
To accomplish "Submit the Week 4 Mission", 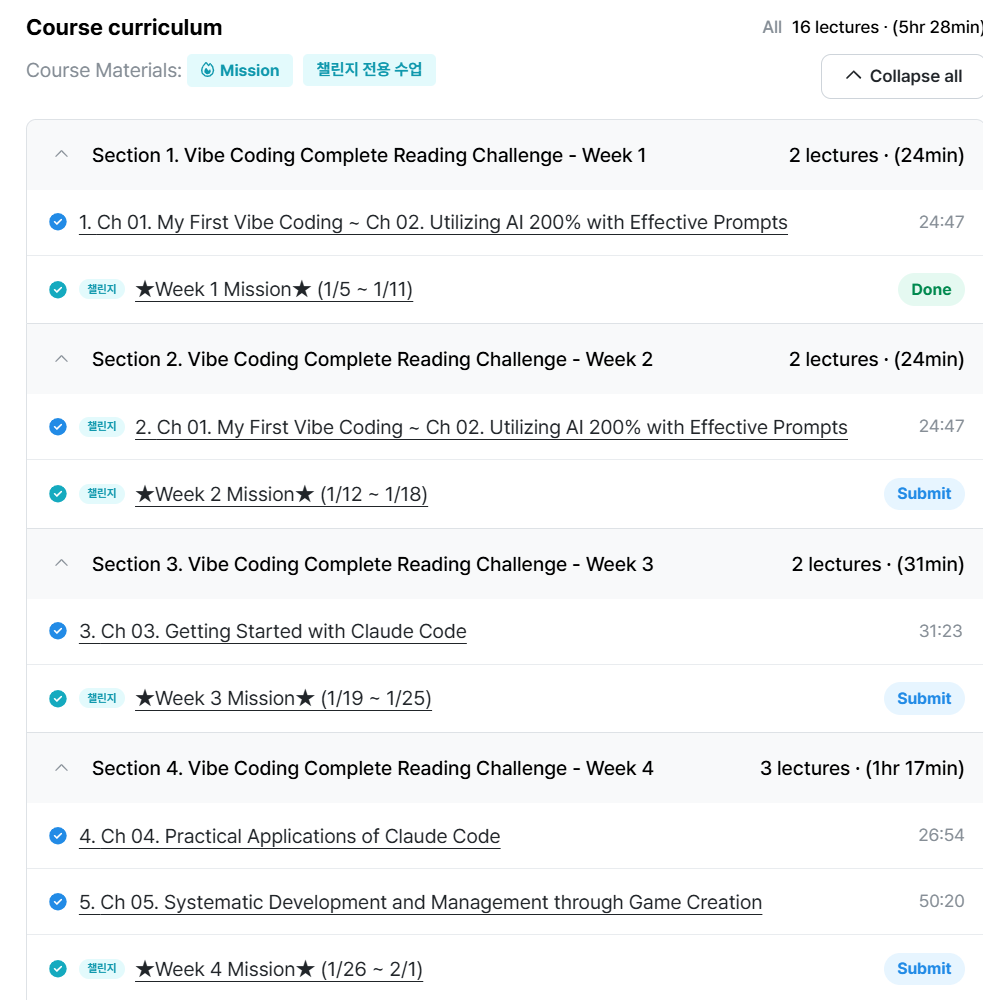I will pos(923,968).
